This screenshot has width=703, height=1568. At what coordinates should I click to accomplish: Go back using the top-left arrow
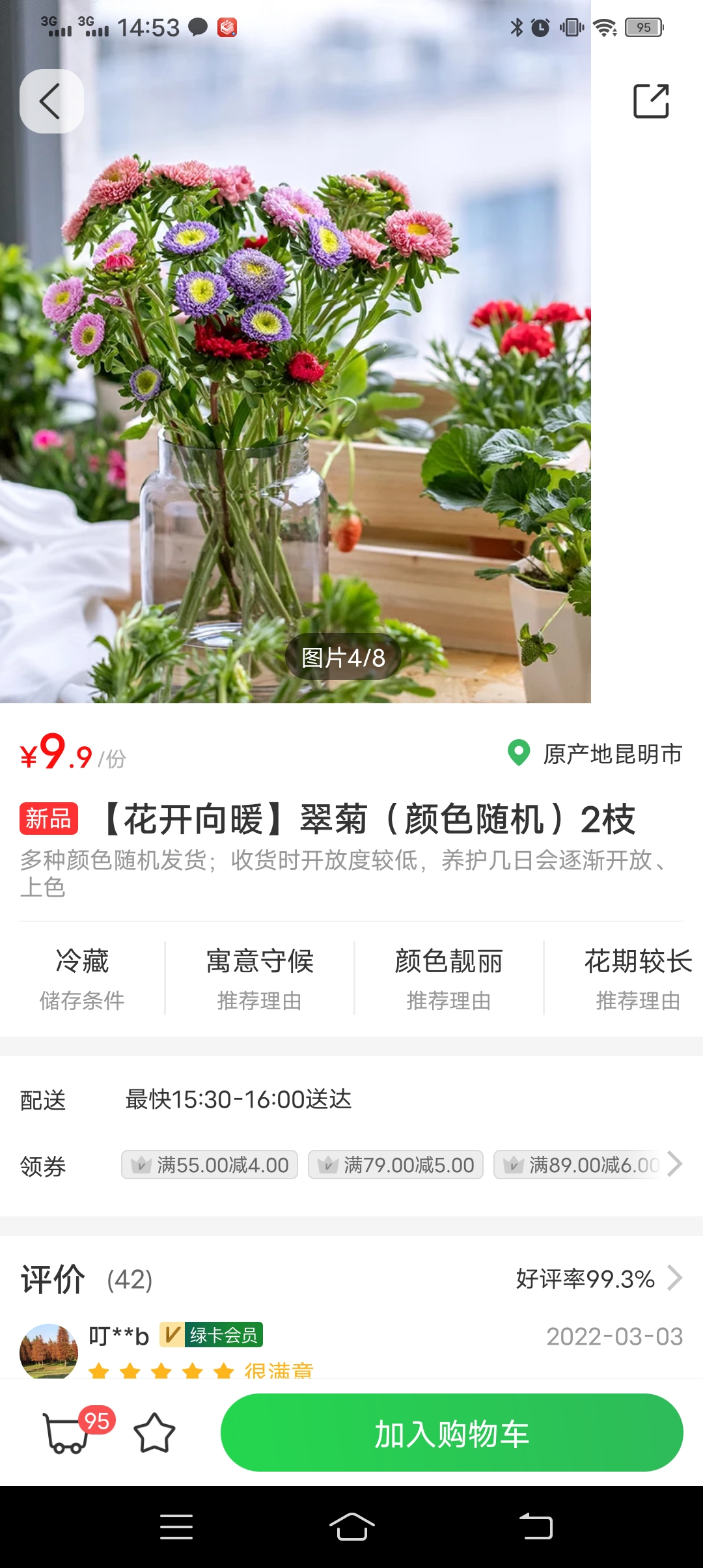click(x=51, y=102)
